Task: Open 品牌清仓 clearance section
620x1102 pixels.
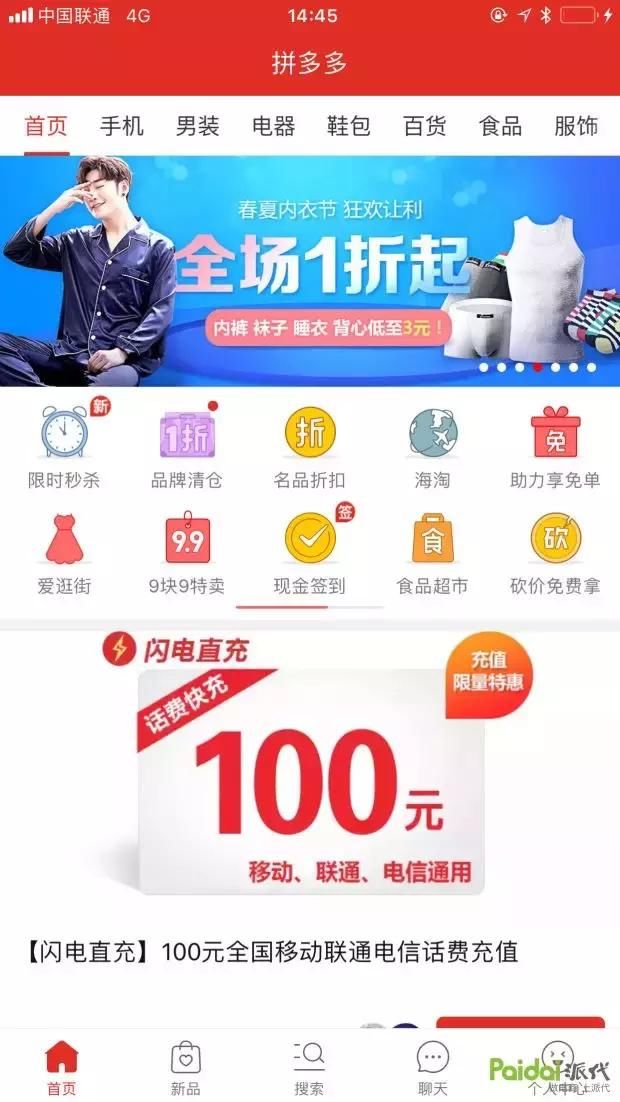Action: tap(187, 447)
